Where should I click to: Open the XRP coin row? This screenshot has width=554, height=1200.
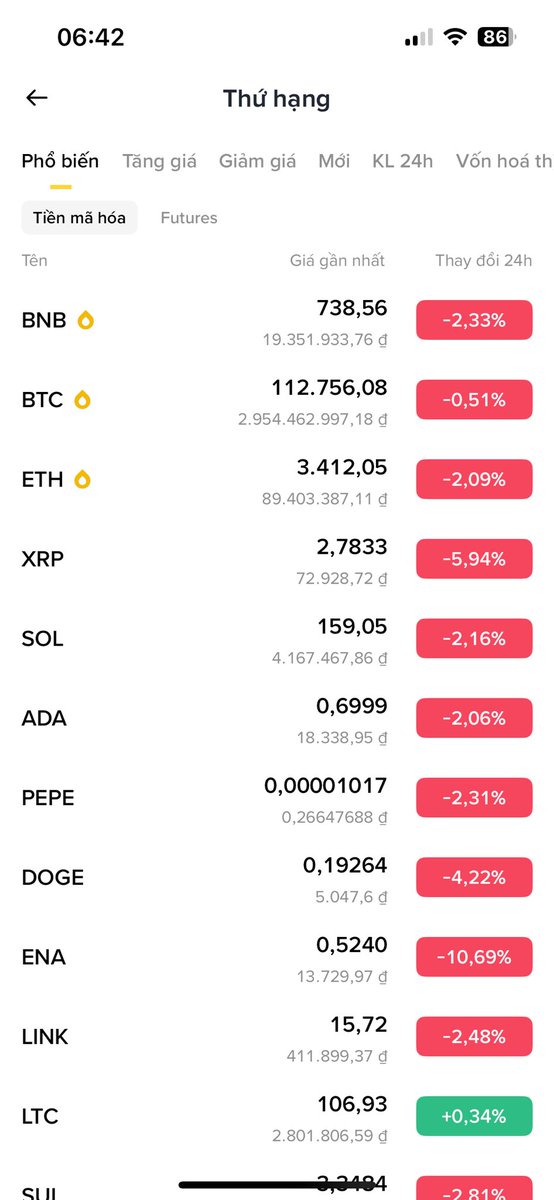[277, 559]
